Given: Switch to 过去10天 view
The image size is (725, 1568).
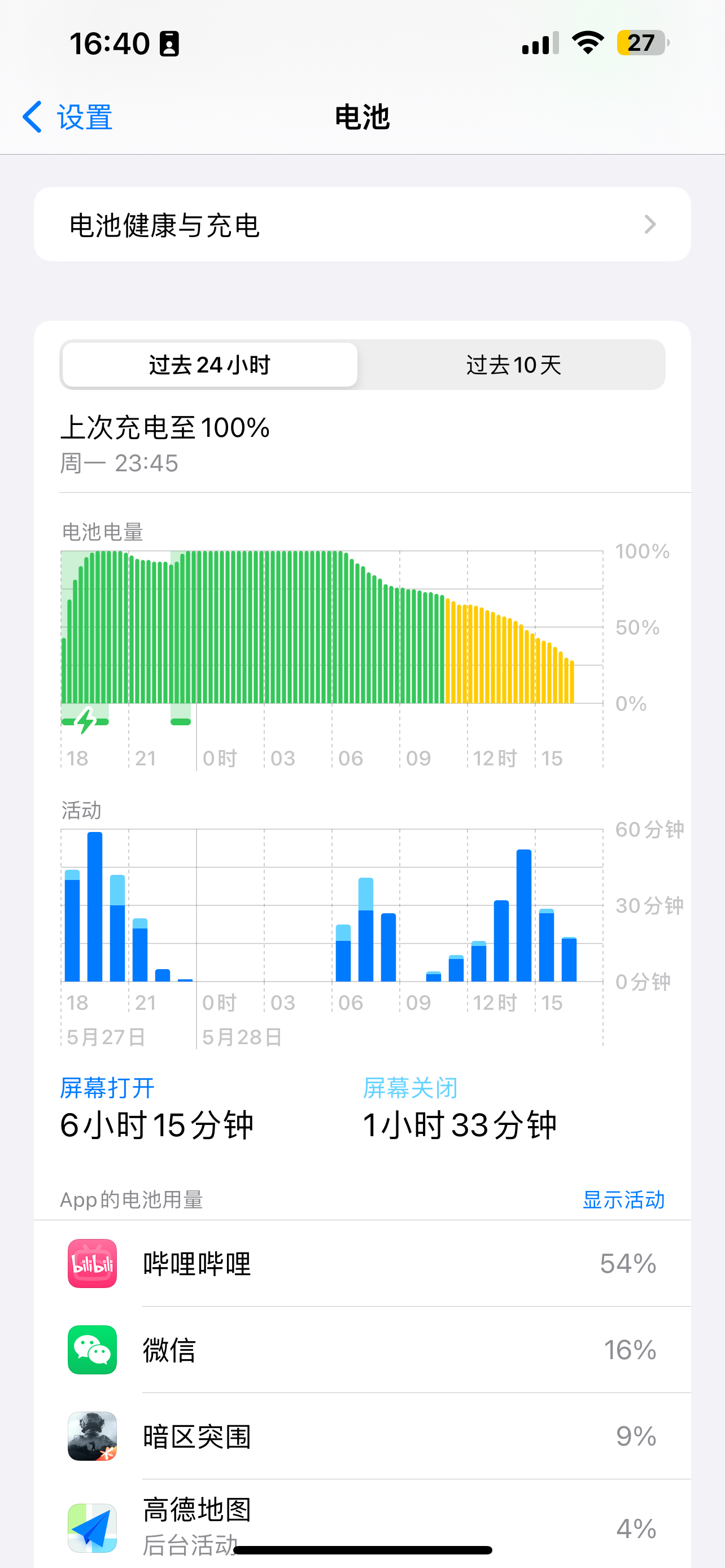Looking at the screenshot, I should coord(513,365).
